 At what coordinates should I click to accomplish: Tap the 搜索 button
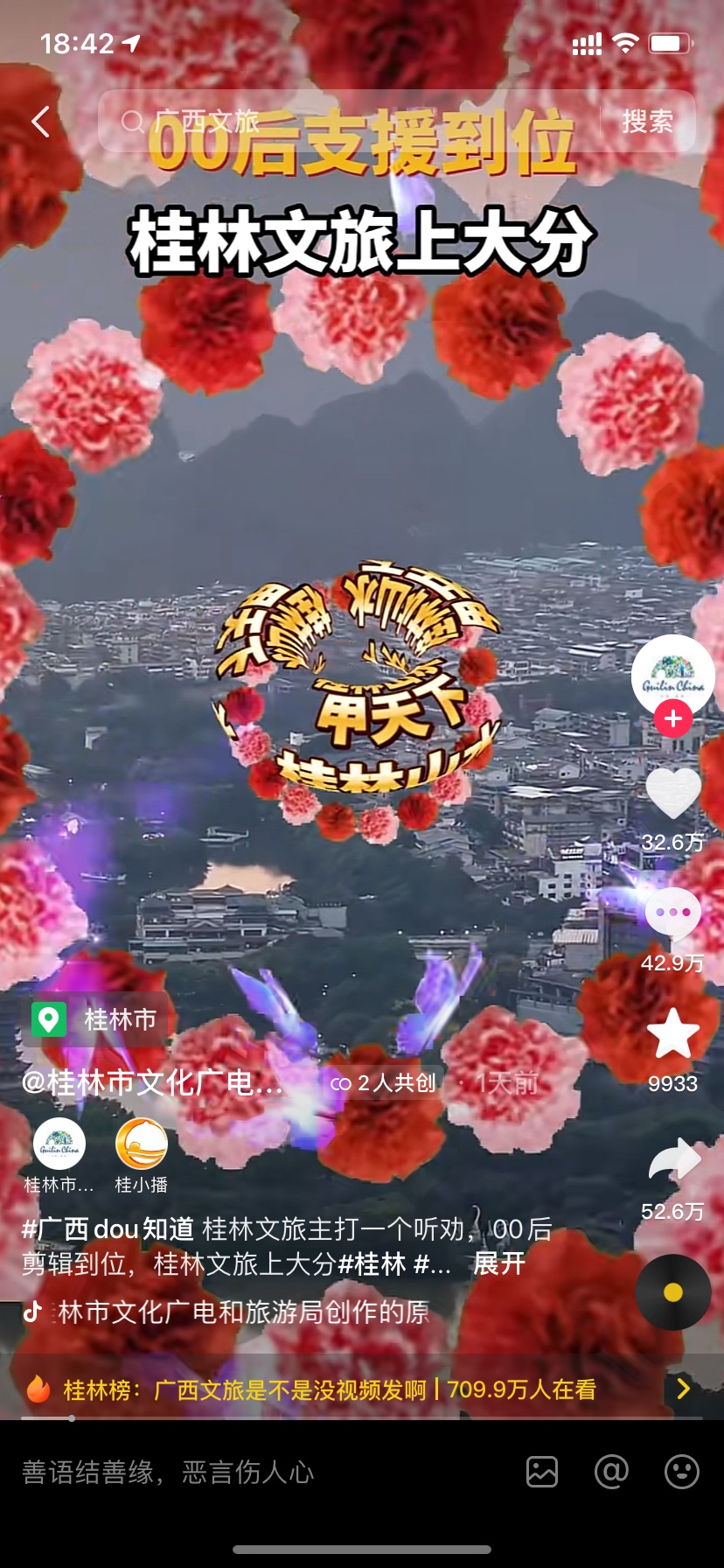coord(647,122)
